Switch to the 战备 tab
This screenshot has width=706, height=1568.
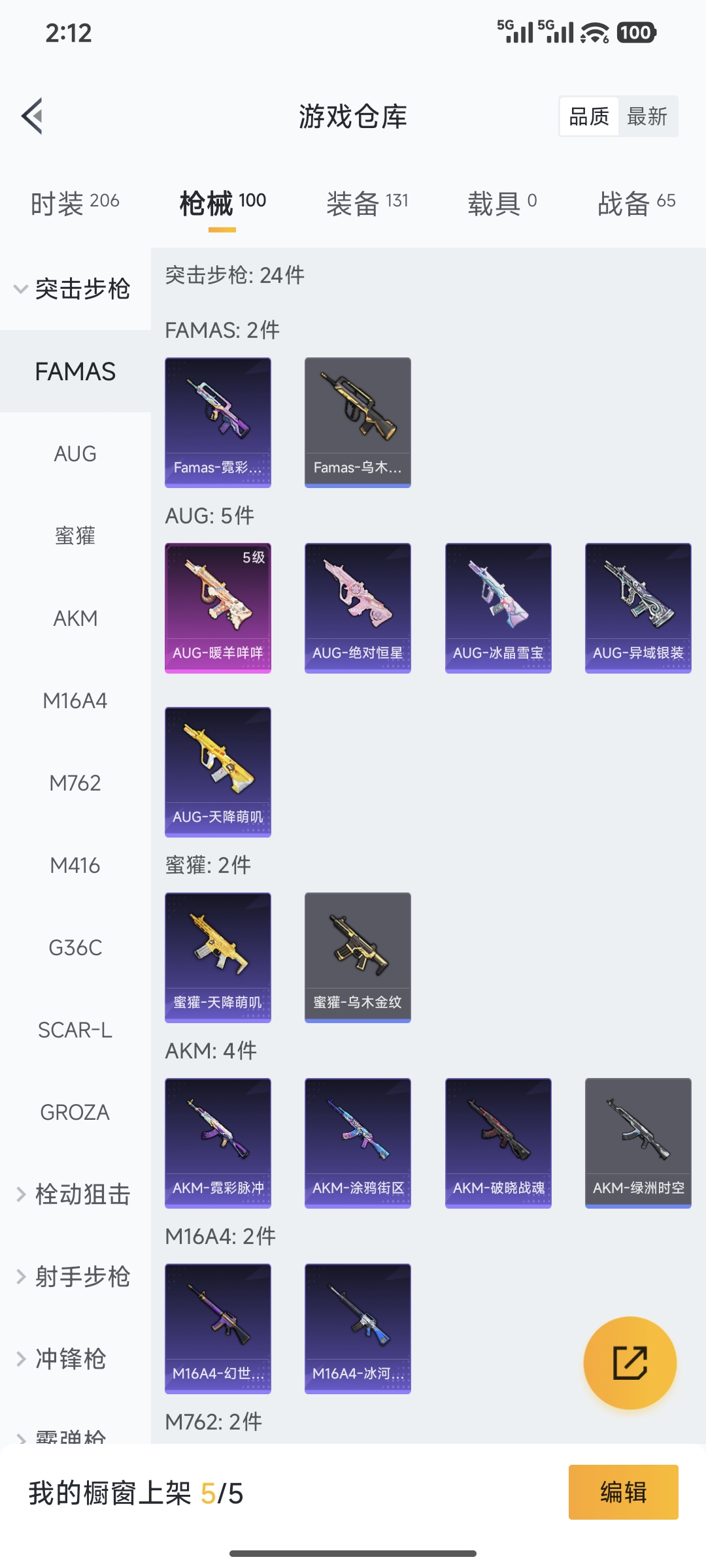point(635,203)
